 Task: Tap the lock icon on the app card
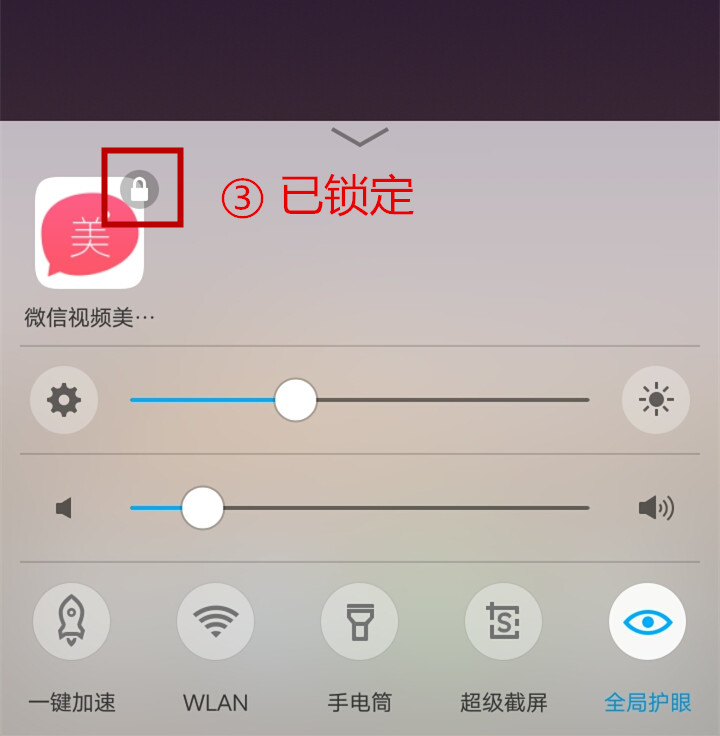139,188
